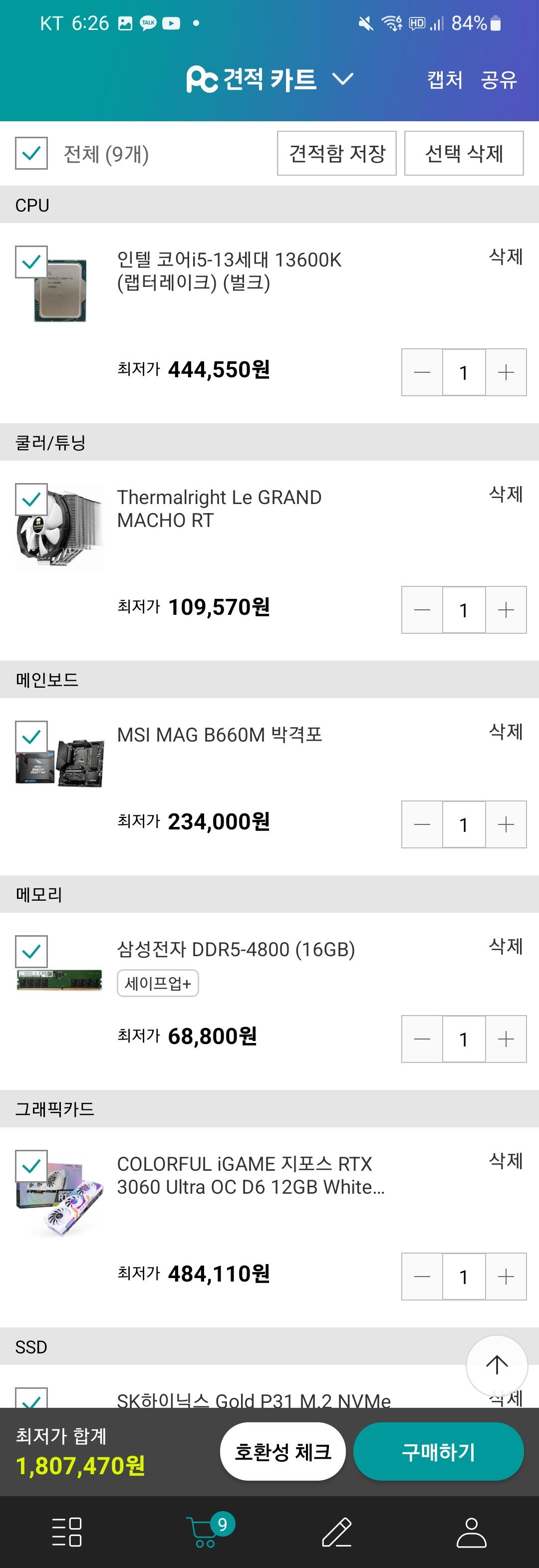This screenshot has width=539, height=1568.
Task: Delete the 삼성전자 DDR5-4800 memory item
Action: click(506, 946)
